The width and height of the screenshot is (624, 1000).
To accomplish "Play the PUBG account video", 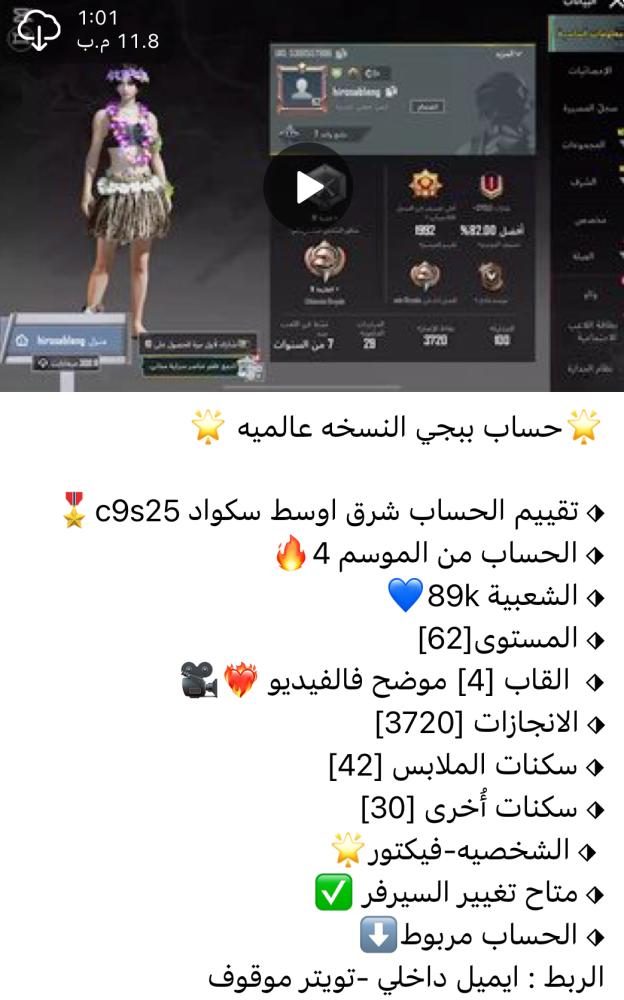I will pos(308,187).
